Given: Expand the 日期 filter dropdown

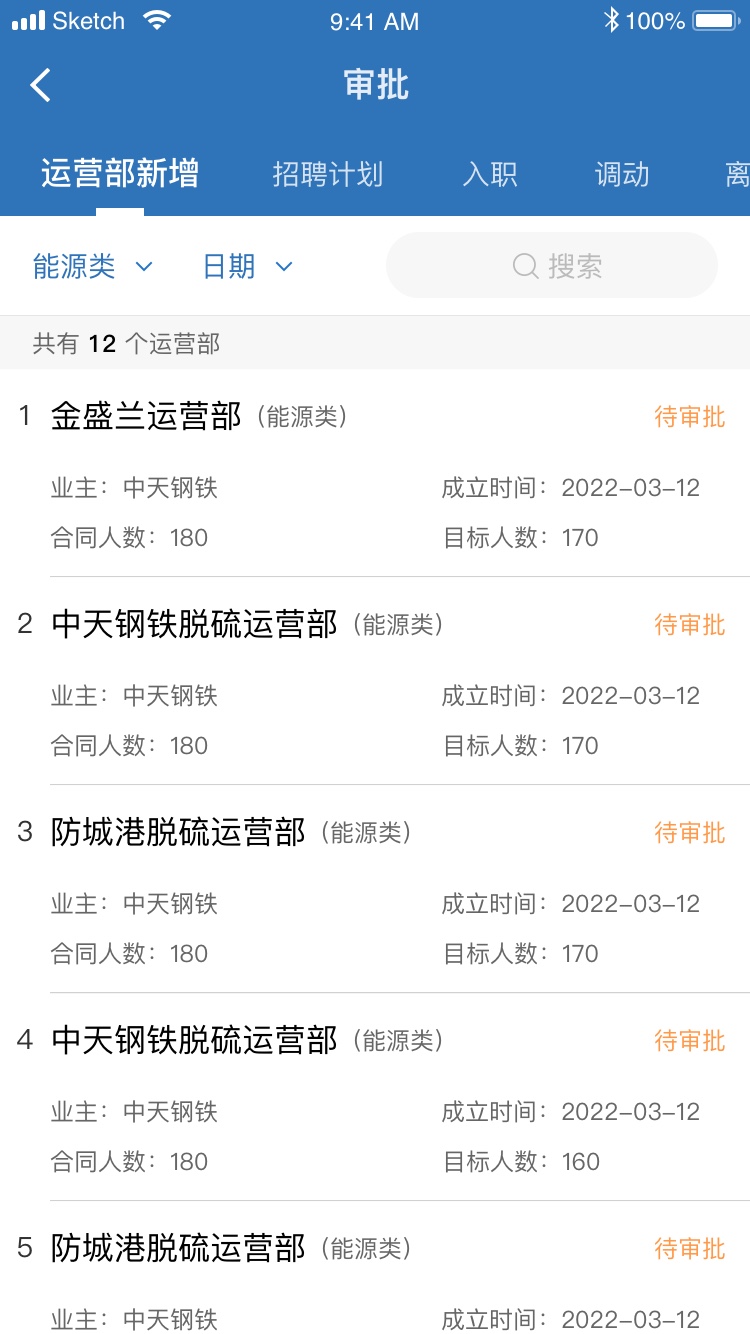Looking at the screenshot, I should (x=248, y=266).
